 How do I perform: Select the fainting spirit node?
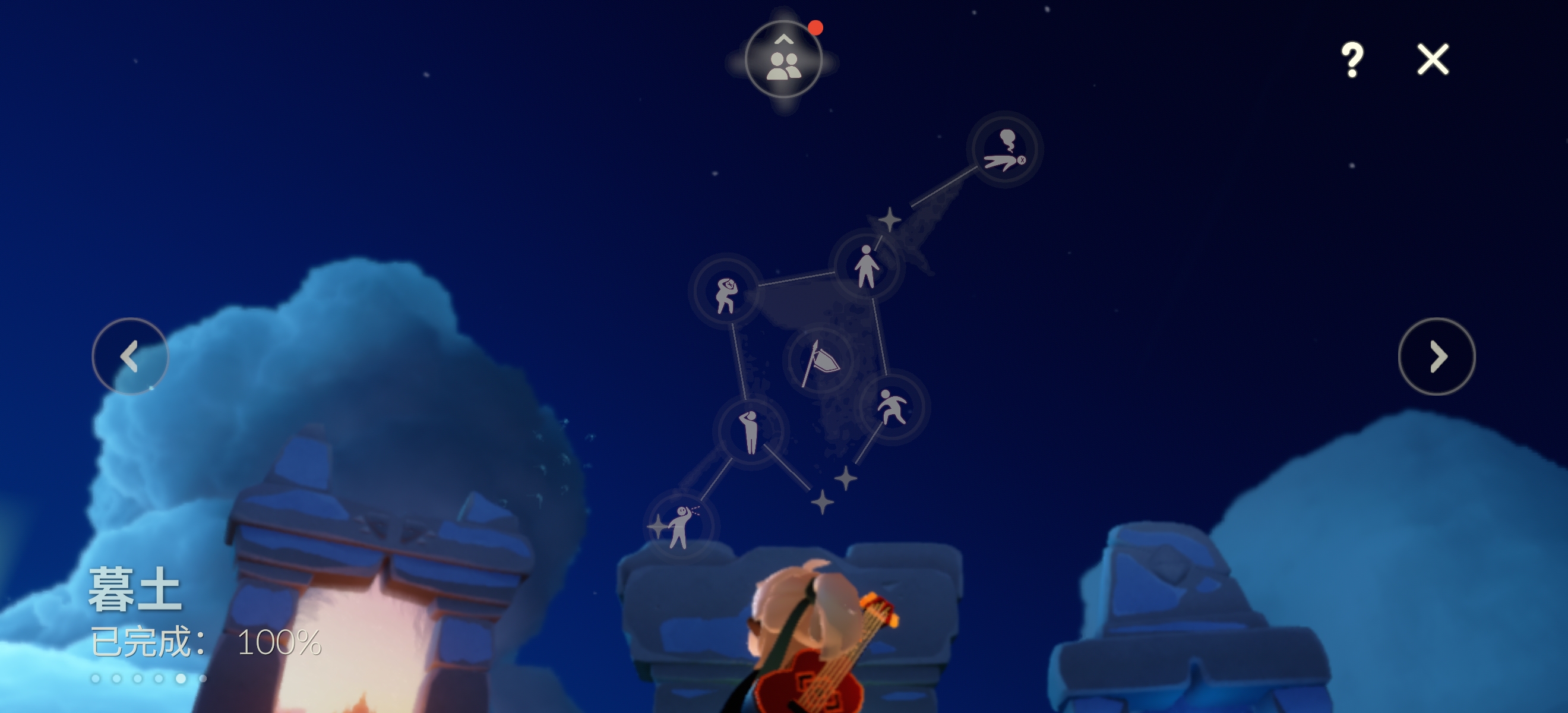pos(1004,150)
